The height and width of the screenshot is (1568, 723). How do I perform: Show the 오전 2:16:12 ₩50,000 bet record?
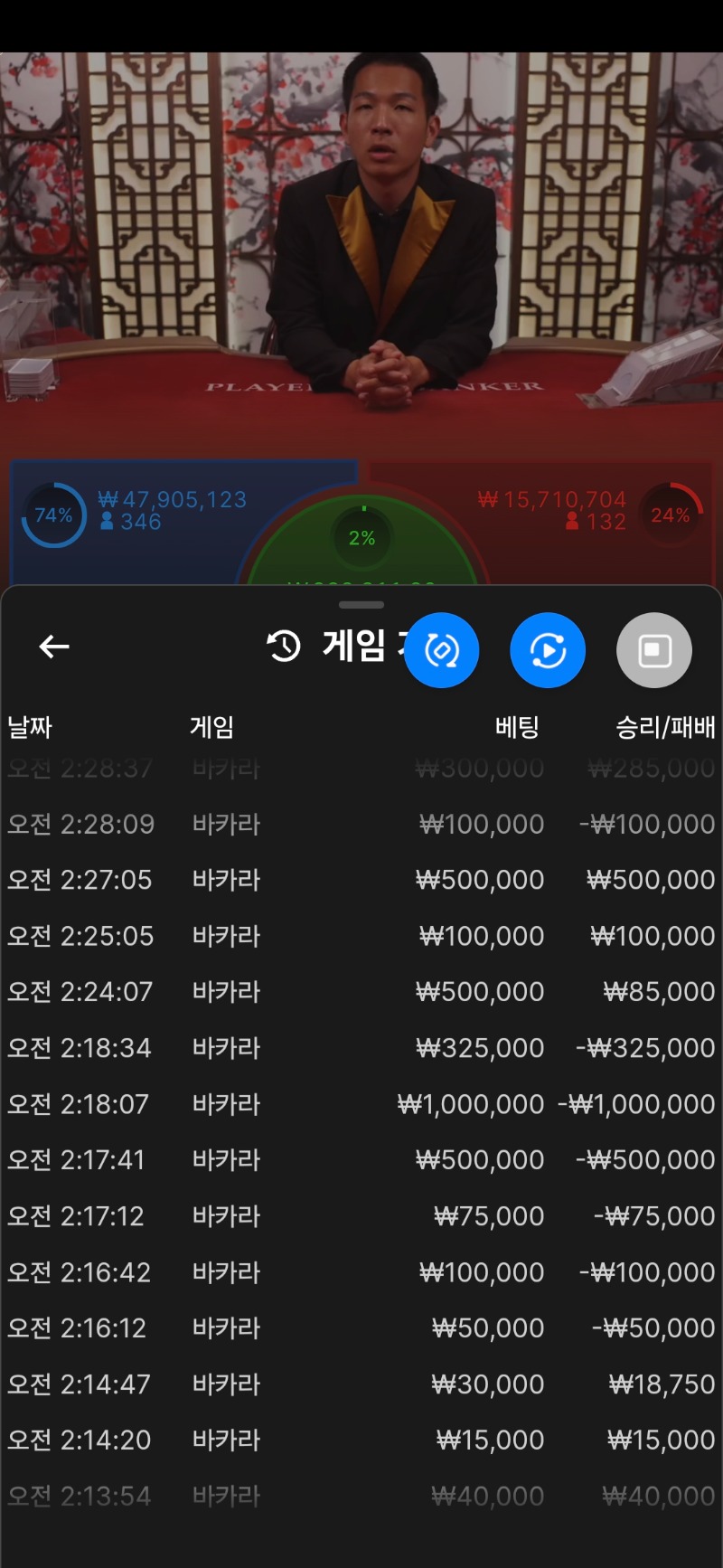pyautogui.click(x=361, y=1328)
